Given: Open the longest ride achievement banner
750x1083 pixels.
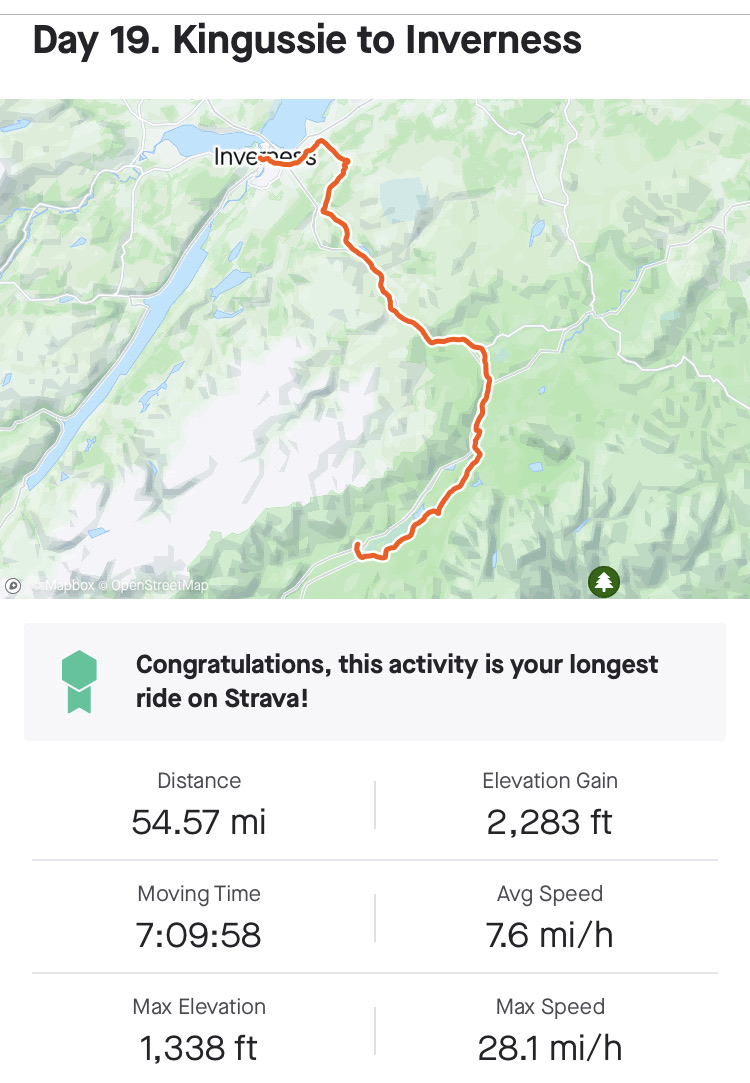Looking at the screenshot, I should click(x=375, y=682).
